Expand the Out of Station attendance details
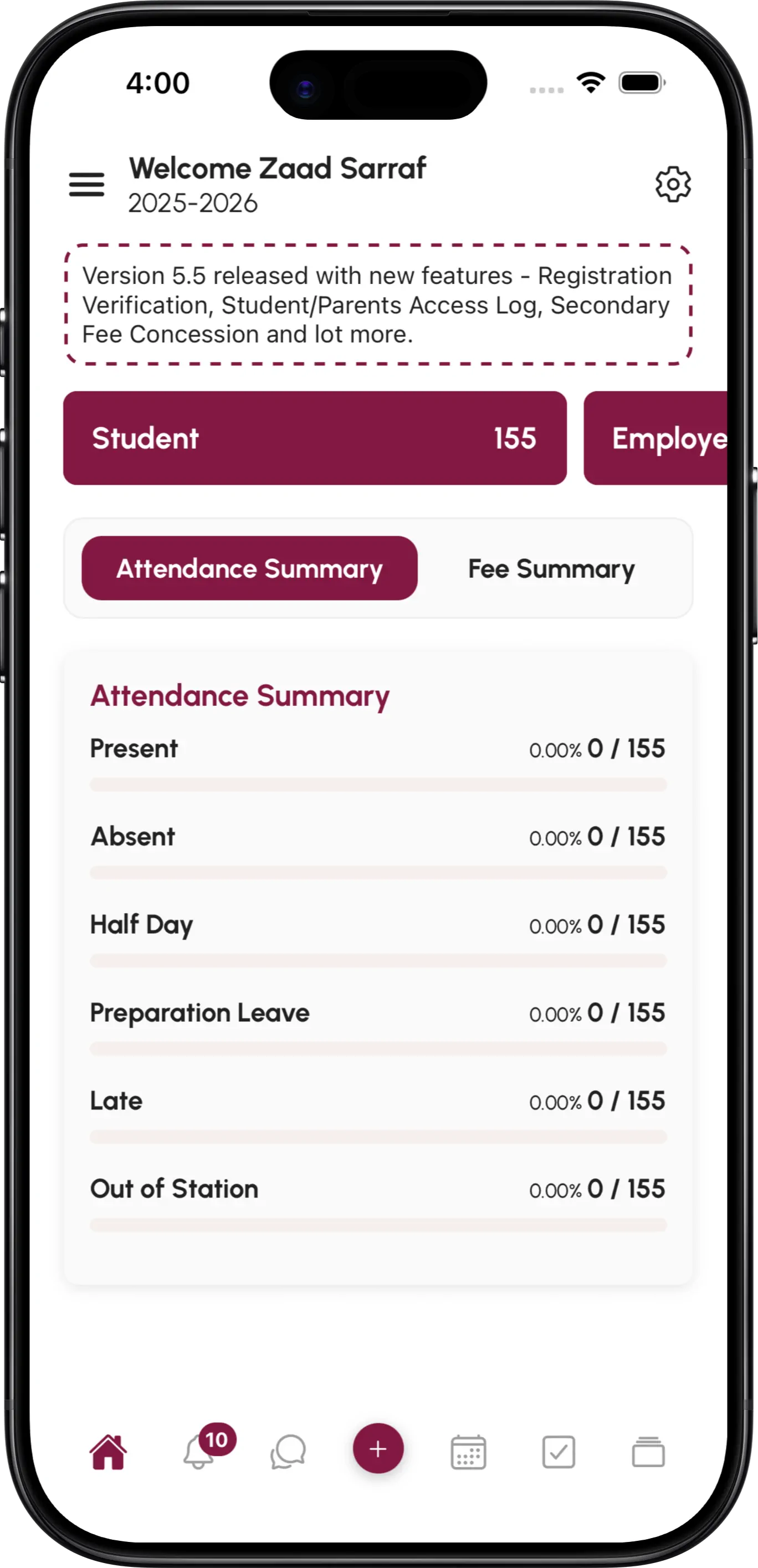Image resolution: width=758 pixels, height=1568 pixels. pyautogui.click(x=377, y=1188)
